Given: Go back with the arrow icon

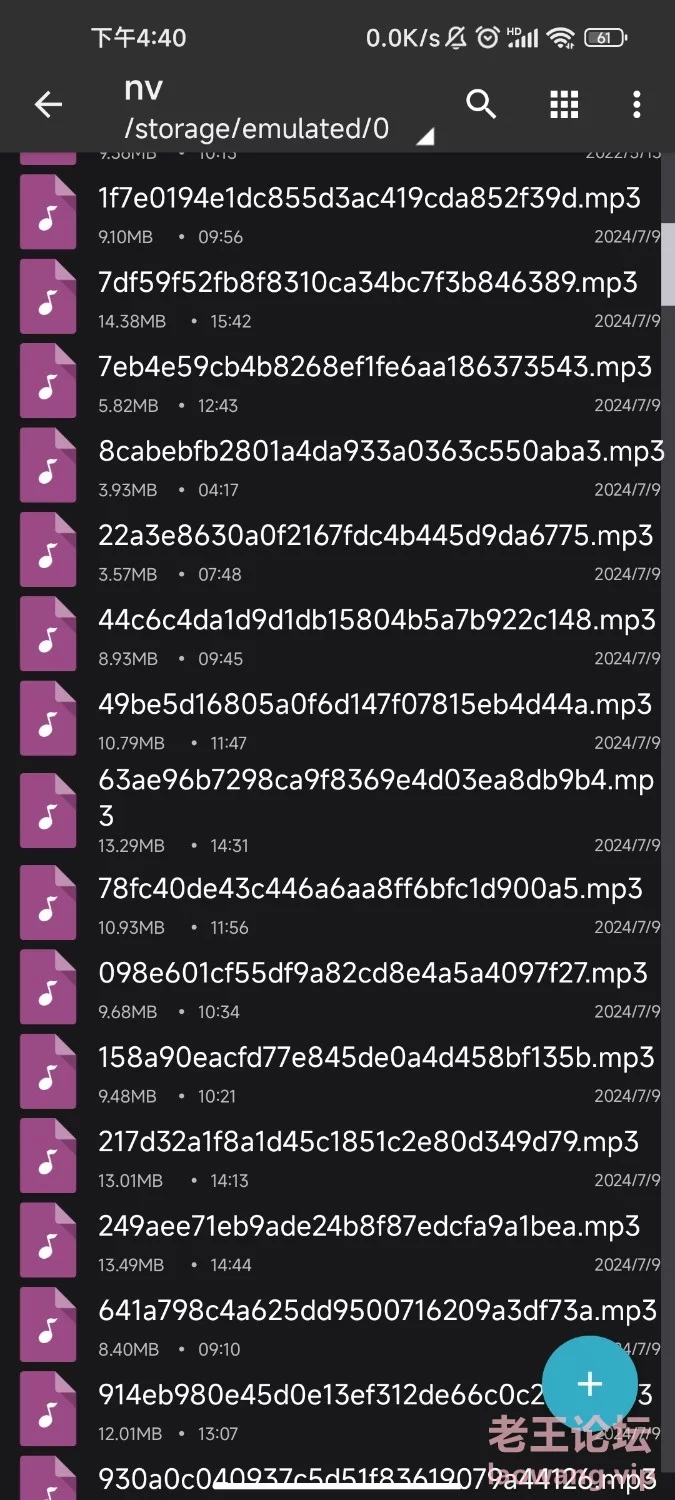Looking at the screenshot, I should 48,104.
